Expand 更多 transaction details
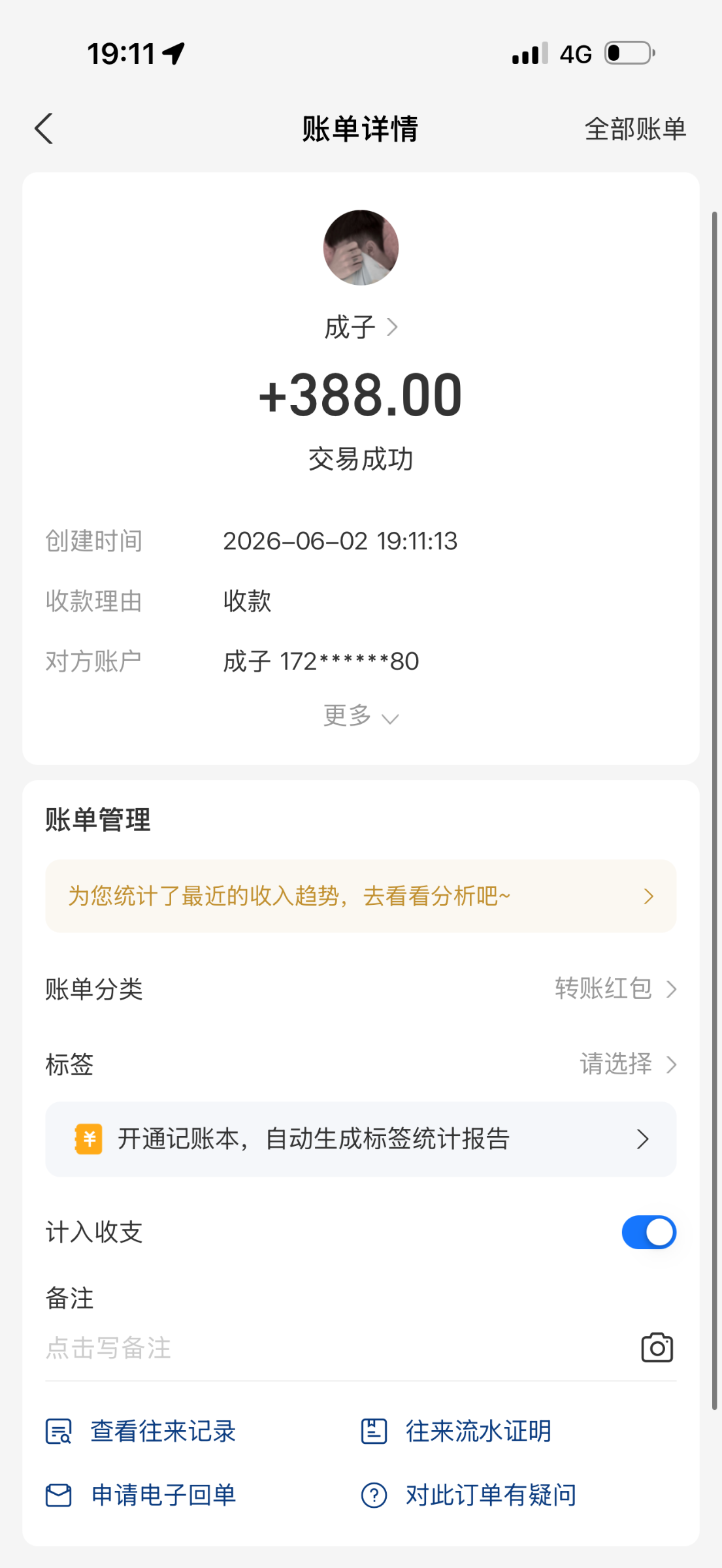Screen dimensions: 722x1568 coord(361,716)
